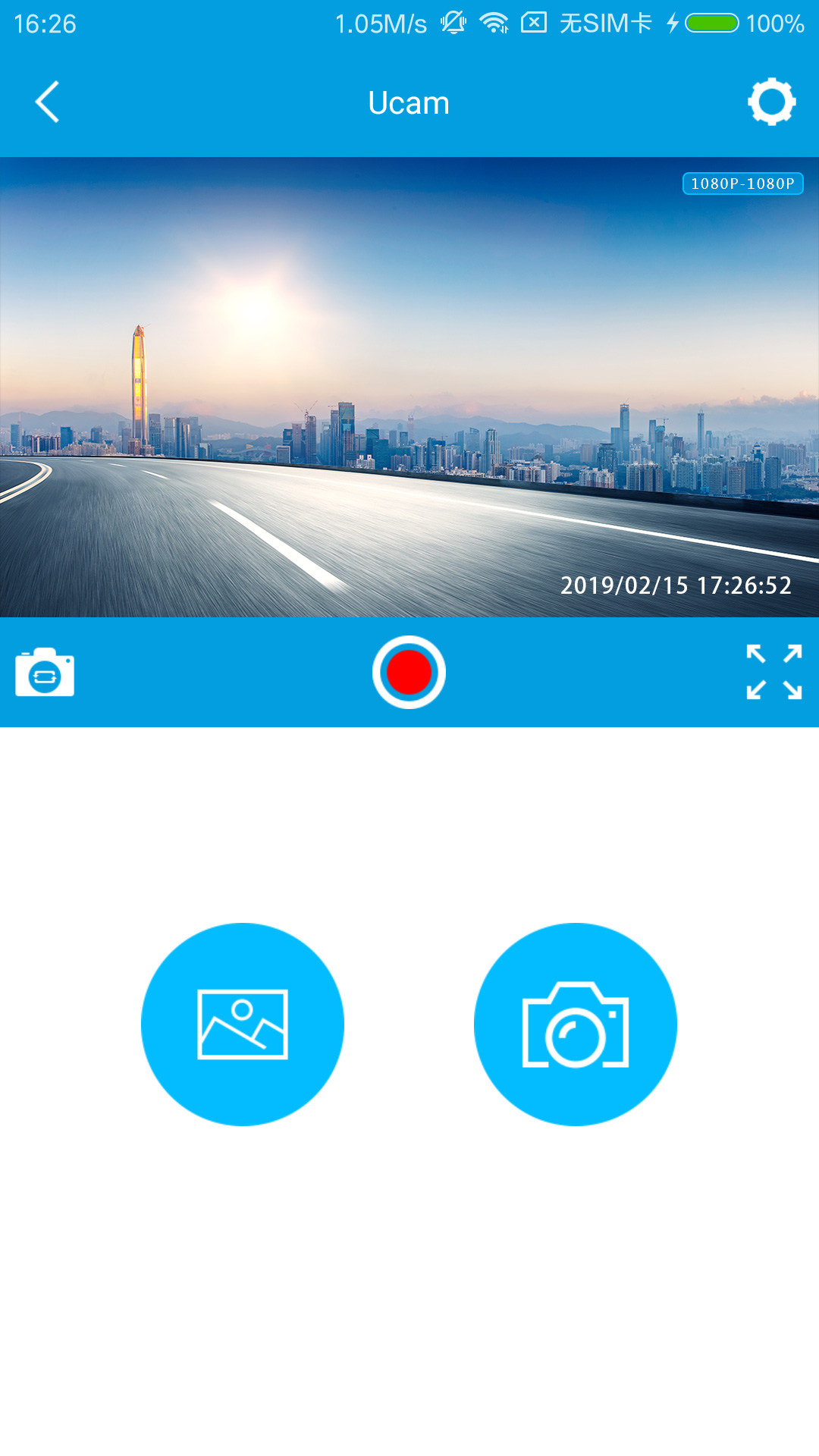Tap the 100% battery percentage

tap(772, 23)
